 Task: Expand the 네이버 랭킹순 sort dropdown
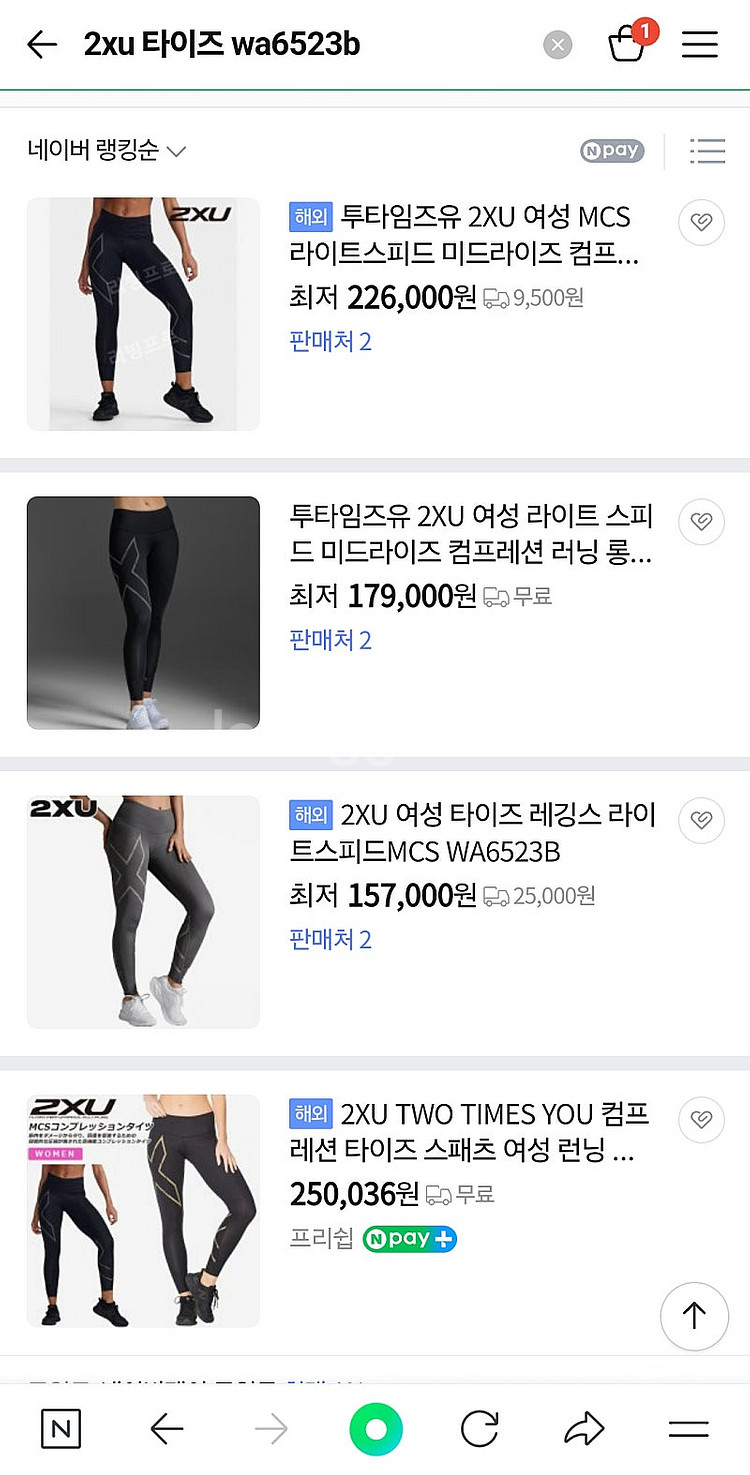[x=107, y=151]
